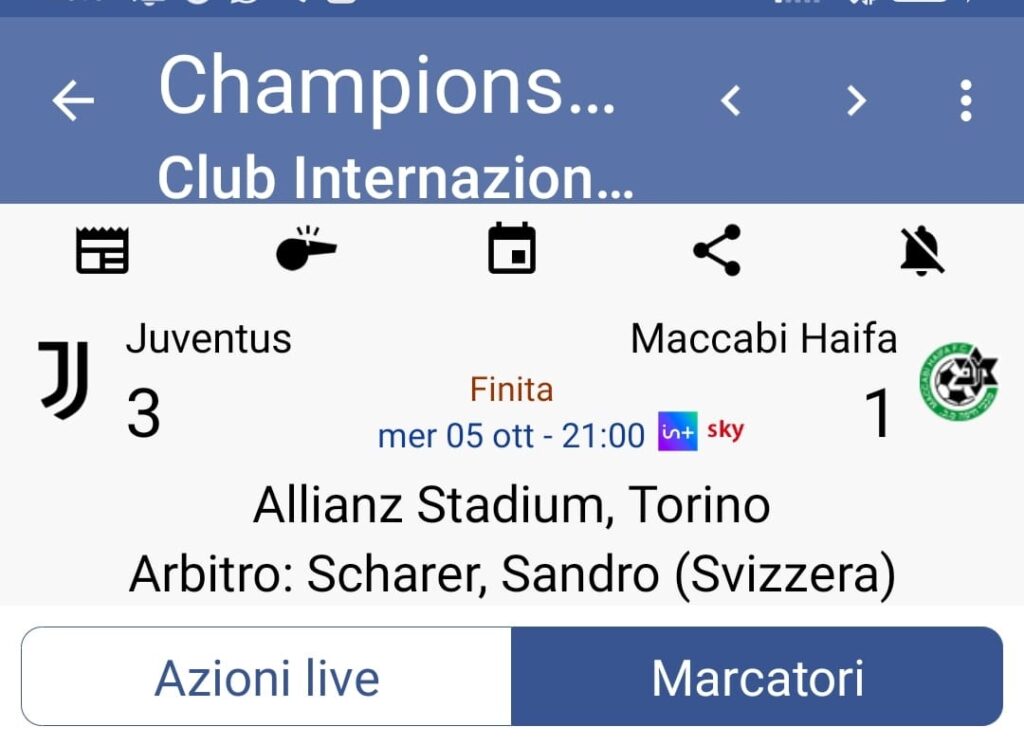1024x745 pixels.
Task: Select the Marcatori tab
Action: [757, 679]
